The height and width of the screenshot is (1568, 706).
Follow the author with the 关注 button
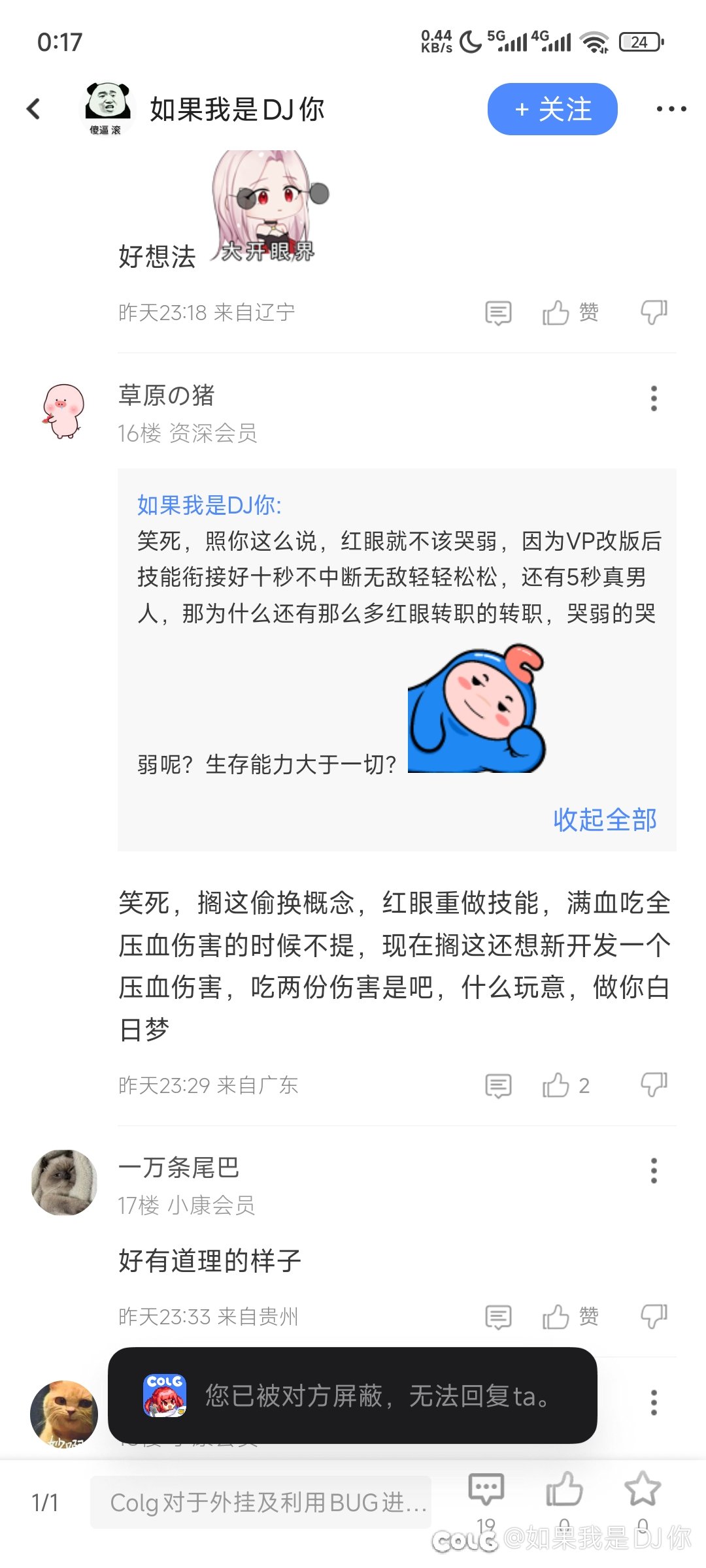(552, 109)
